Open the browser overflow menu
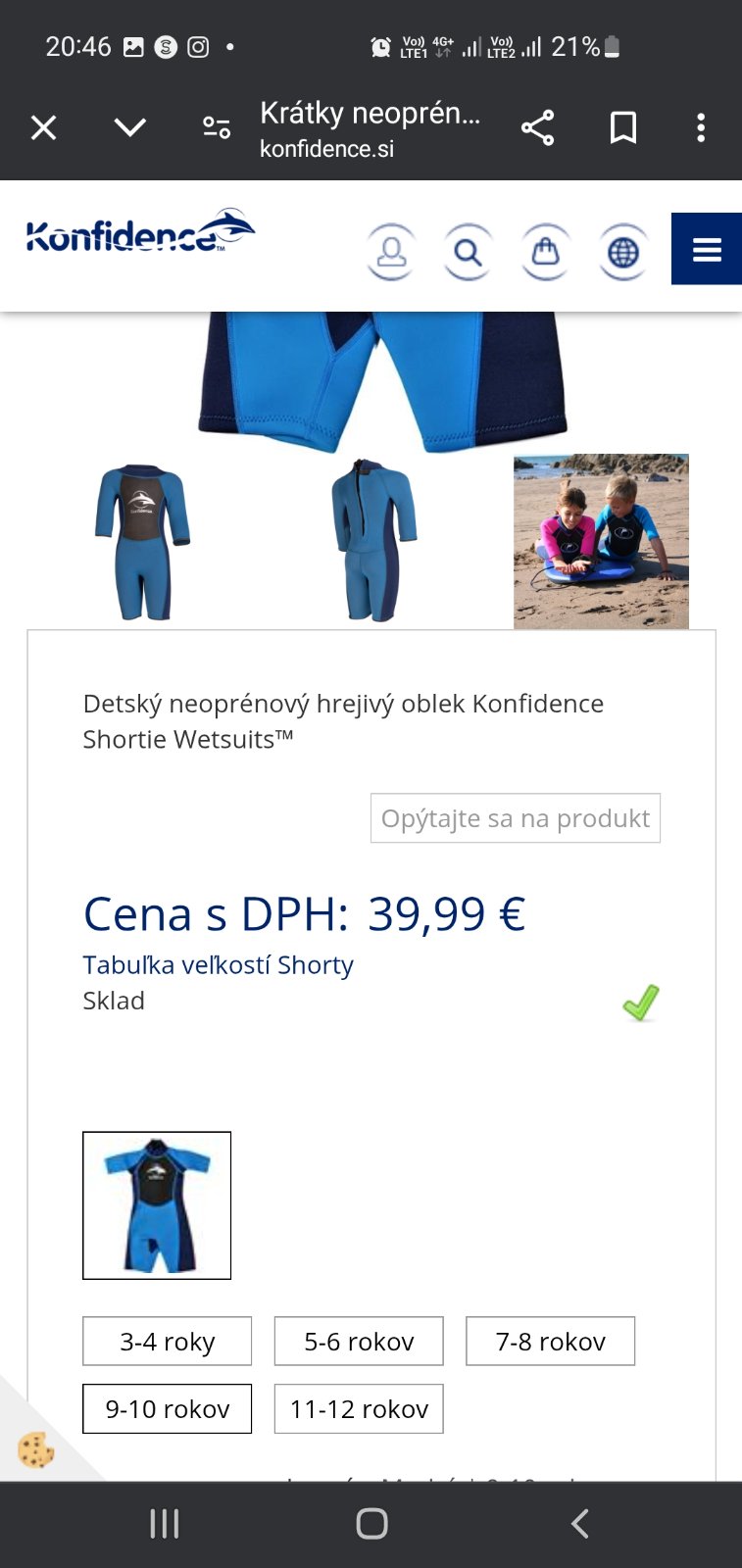Screen dimensions: 742x1568 coord(700,128)
